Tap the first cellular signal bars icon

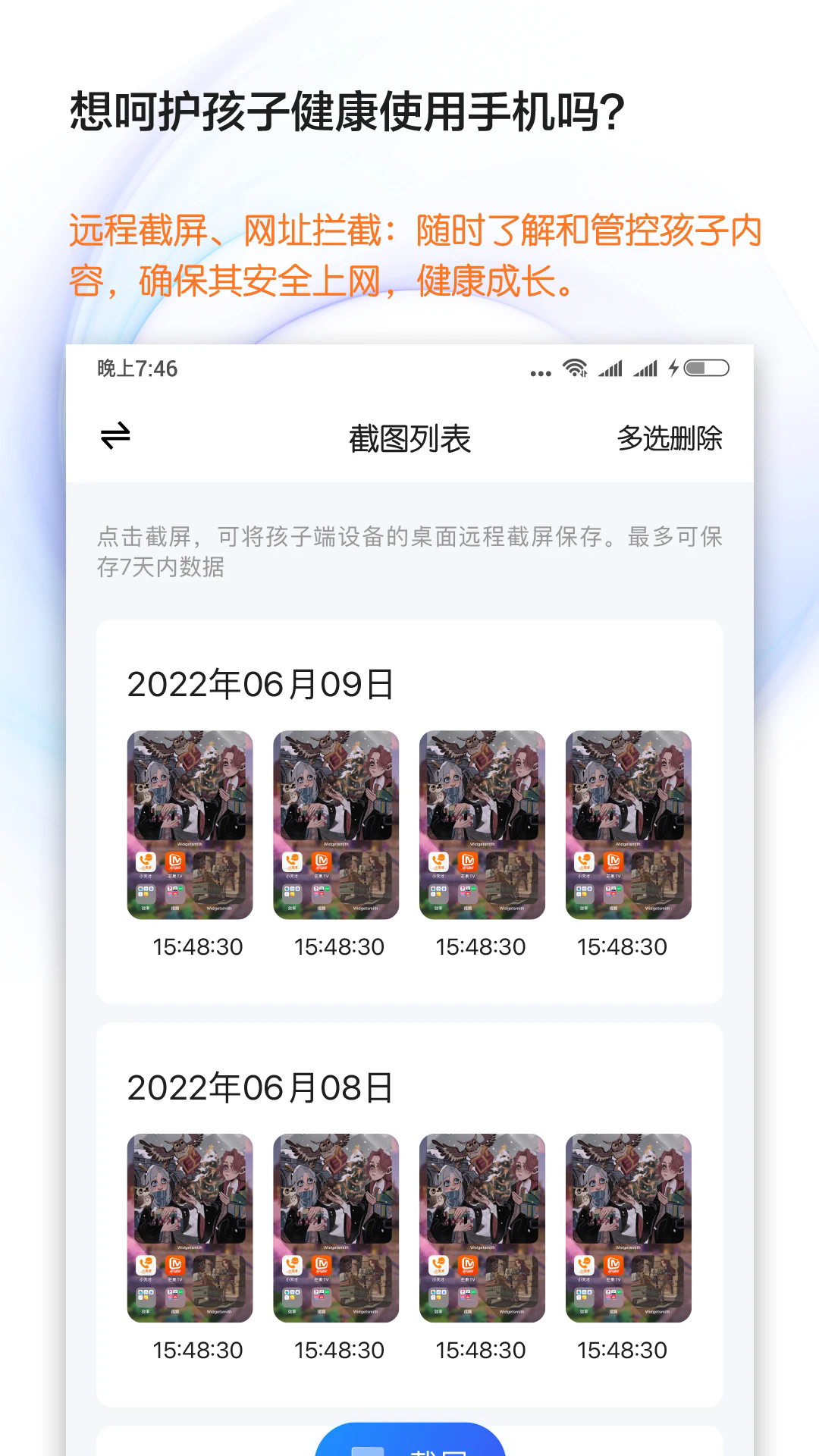pos(610,370)
